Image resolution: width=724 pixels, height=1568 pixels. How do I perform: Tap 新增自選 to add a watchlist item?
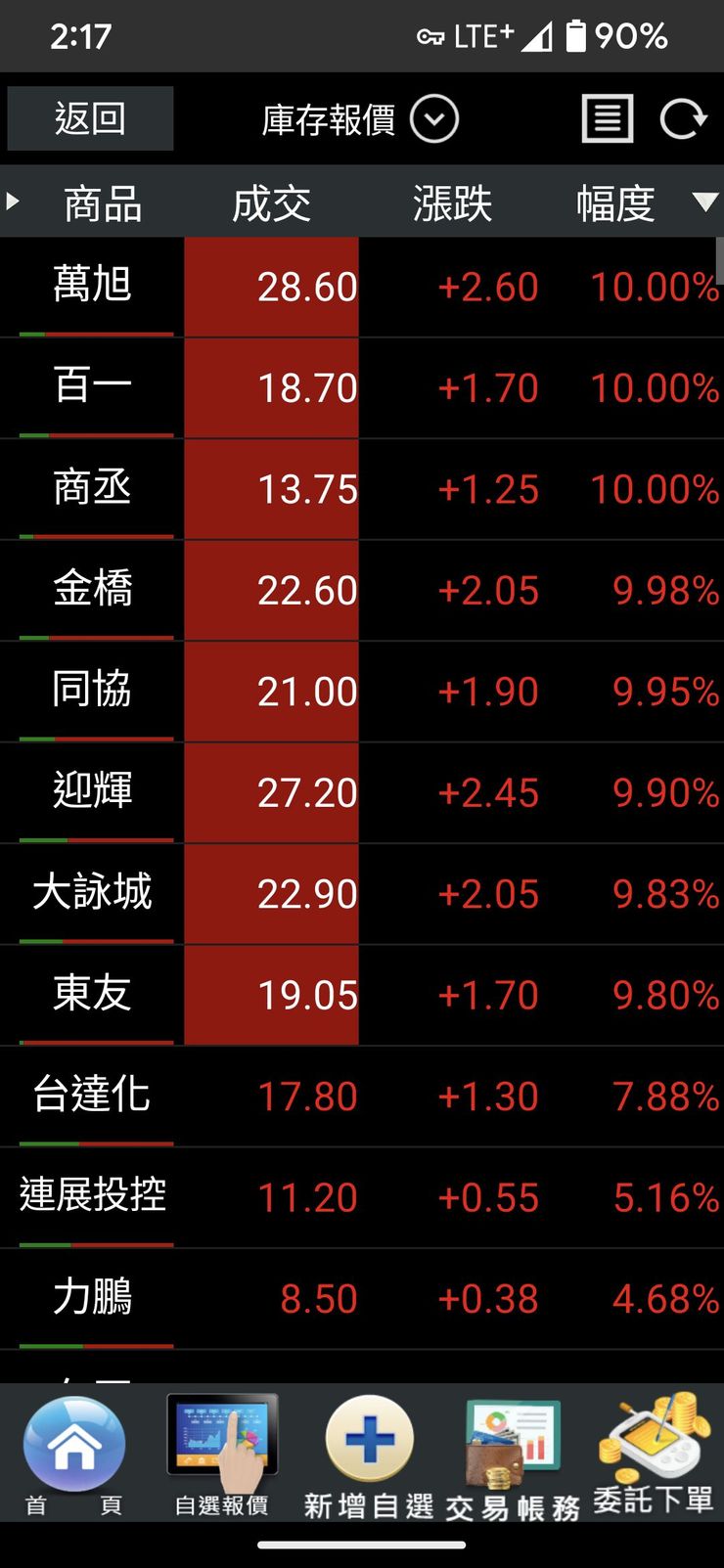pyautogui.click(x=369, y=1455)
